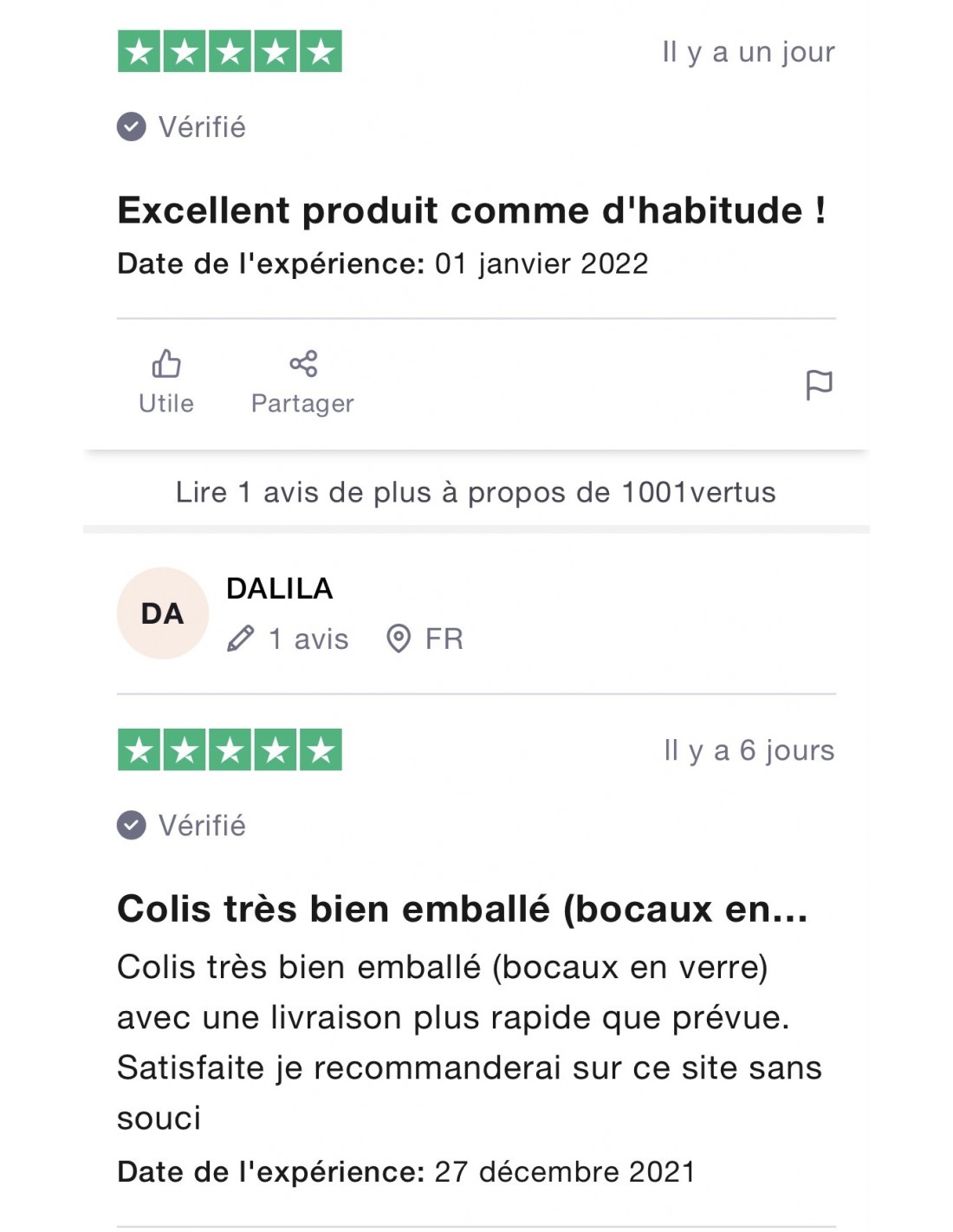Read 1 more review about 1001vertus

pos(476,492)
